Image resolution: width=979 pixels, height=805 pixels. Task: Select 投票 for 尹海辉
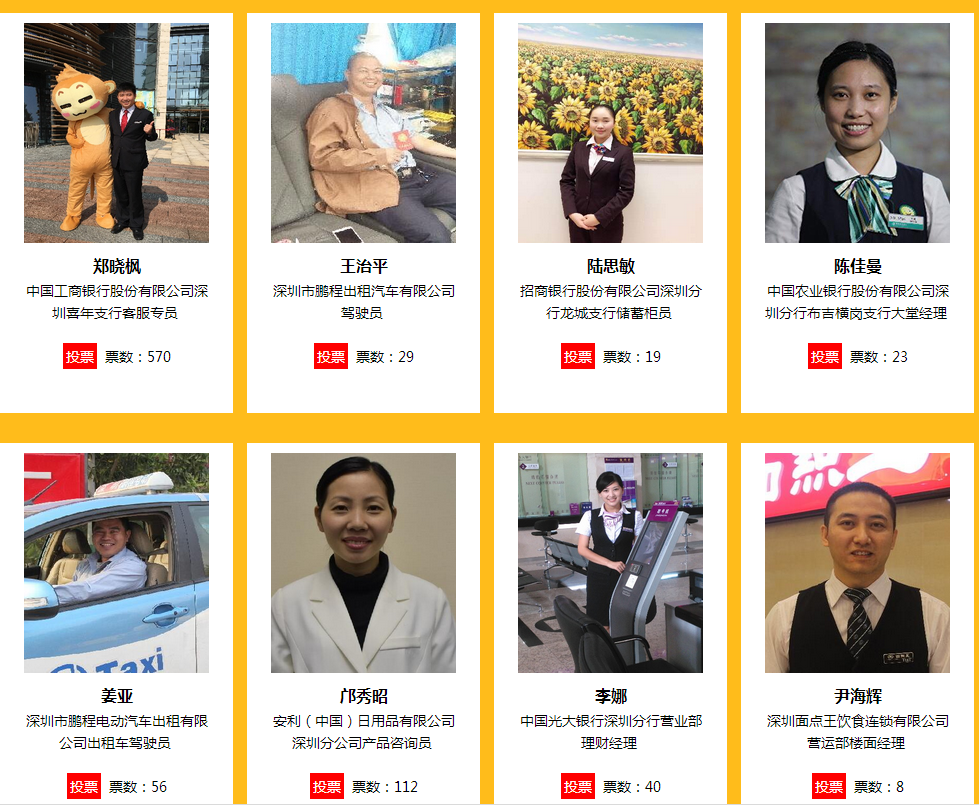pyautogui.click(x=829, y=786)
